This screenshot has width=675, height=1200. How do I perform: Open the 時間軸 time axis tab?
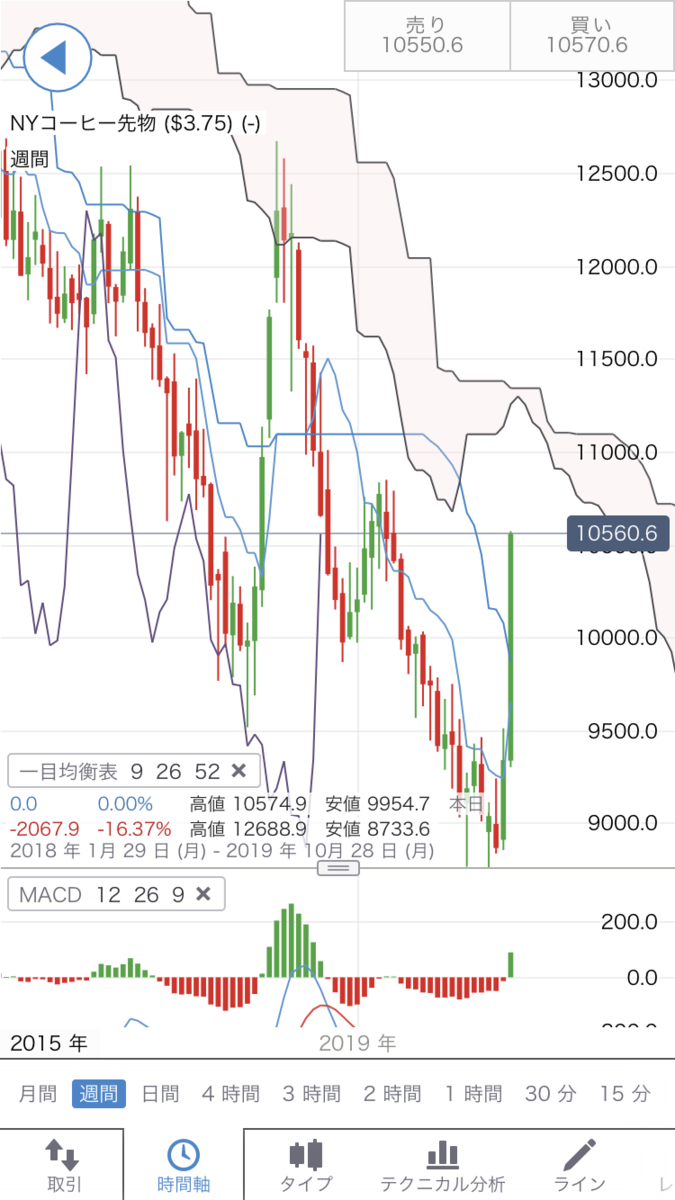click(x=183, y=1165)
